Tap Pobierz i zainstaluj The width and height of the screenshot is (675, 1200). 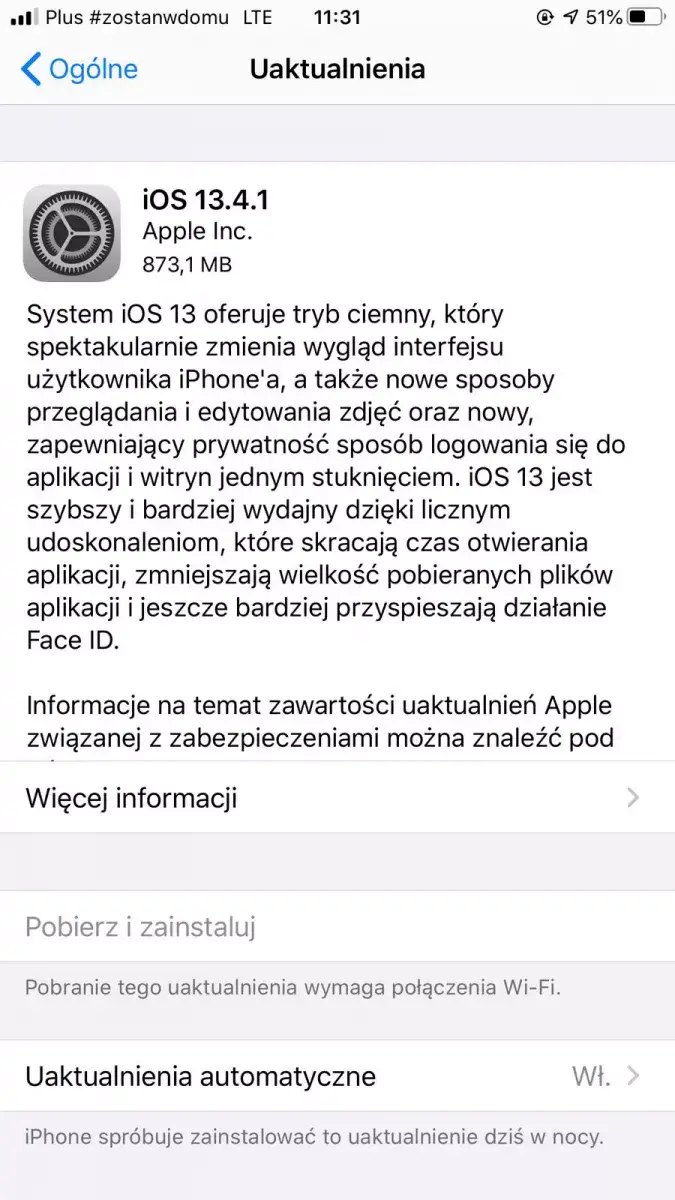pyautogui.click(x=140, y=927)
